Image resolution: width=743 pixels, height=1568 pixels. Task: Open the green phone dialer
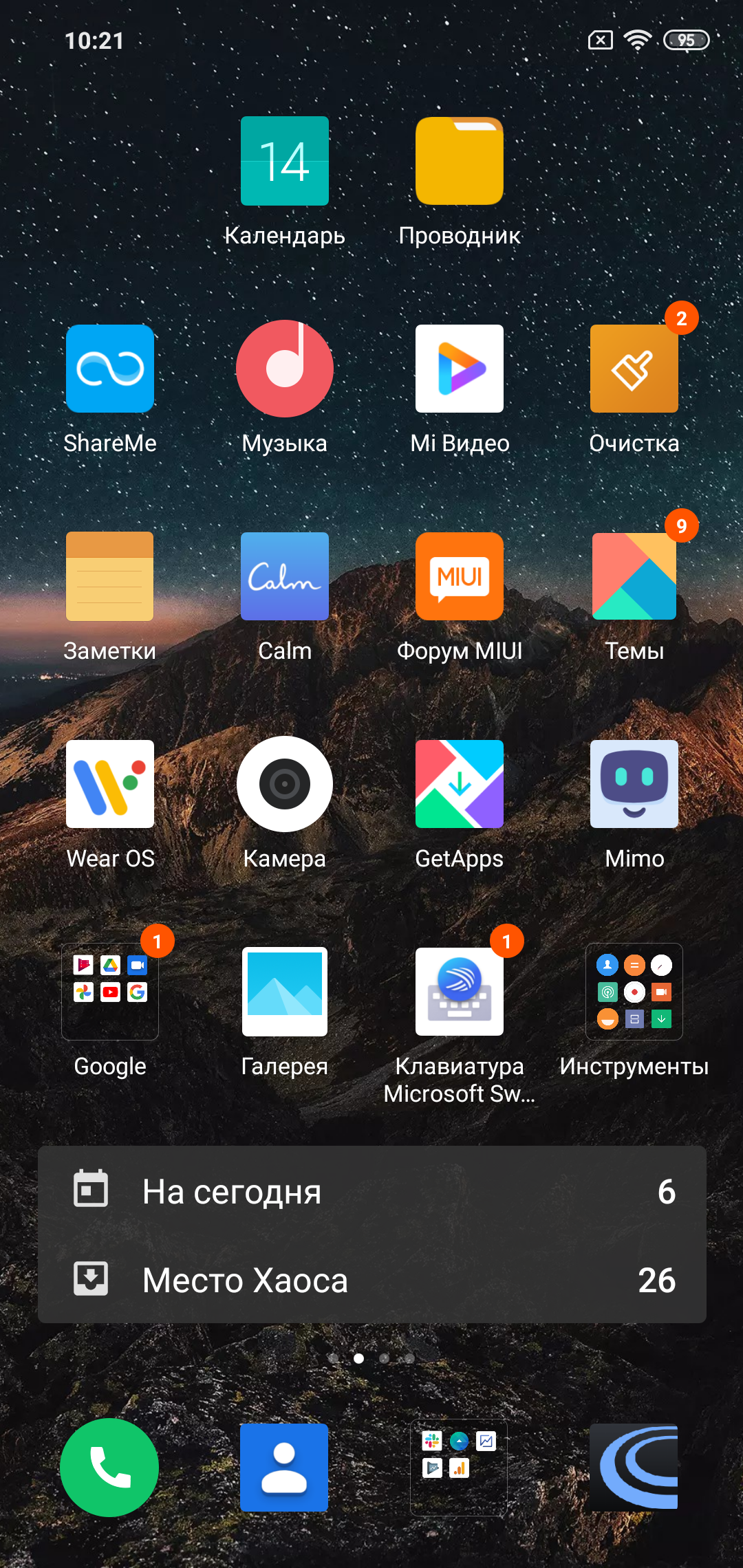click(110, 1467)
